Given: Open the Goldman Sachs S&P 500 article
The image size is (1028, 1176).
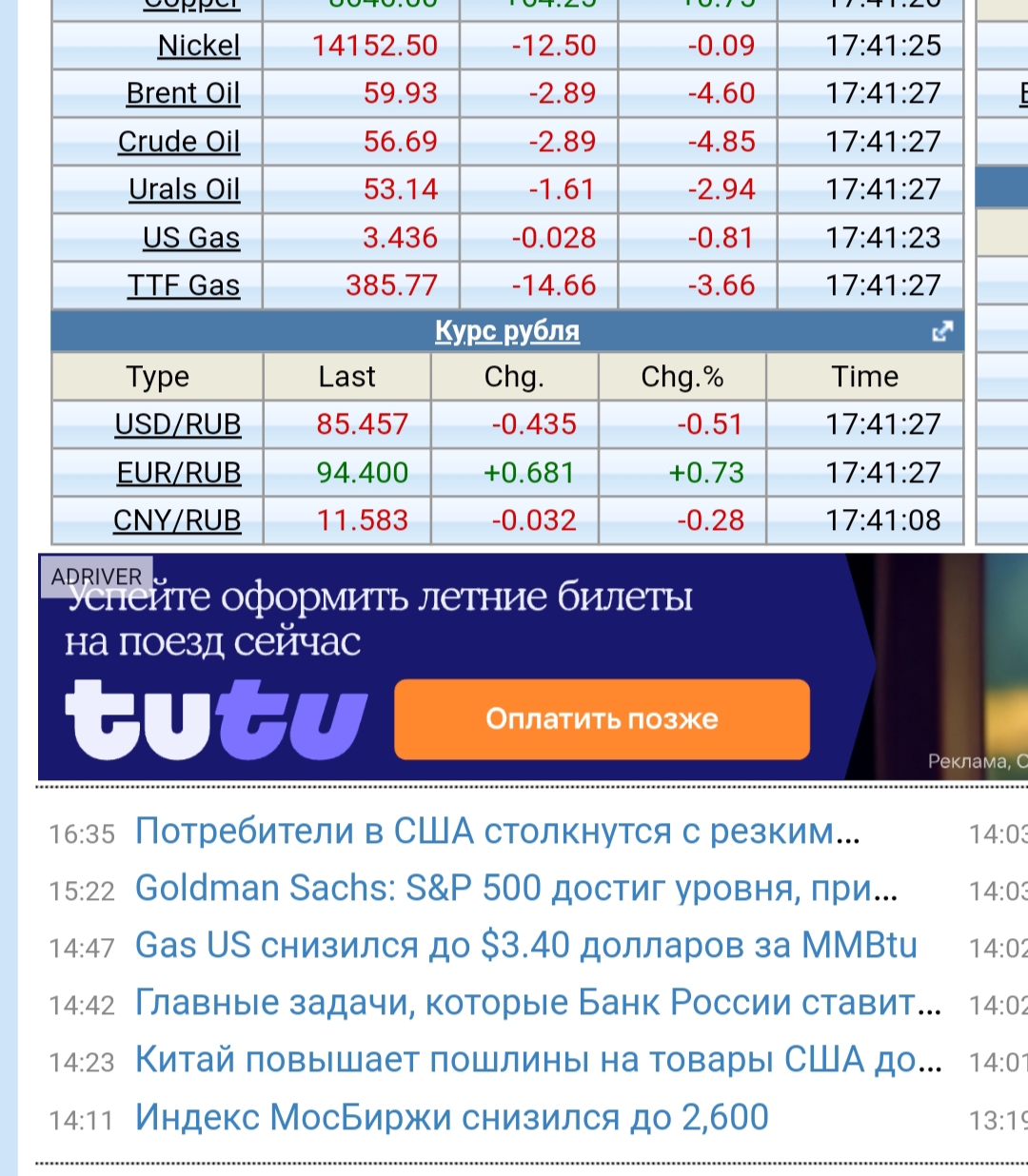Looking at the screenshot, I should (x=516, y=889).
